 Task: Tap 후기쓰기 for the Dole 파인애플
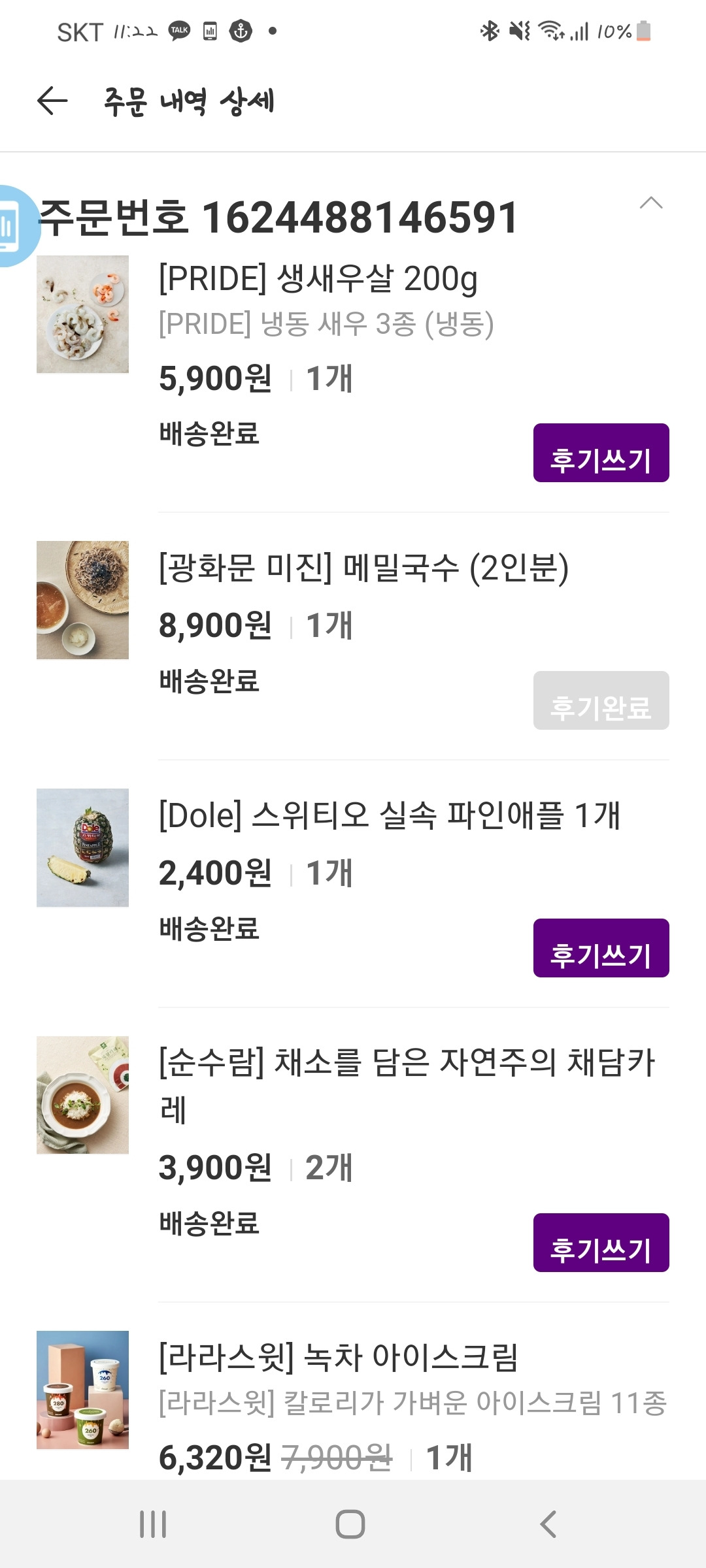point(602,949)
